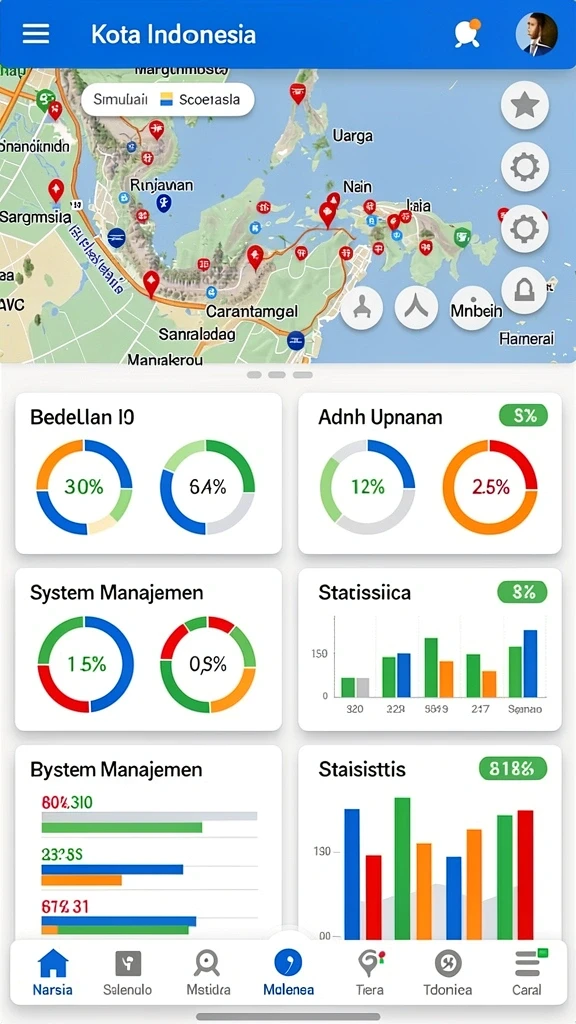The height and width of the screenshot is (1024, 576).
Task: Open the hamburger drawer menu
Action: (x=36, y=34)
